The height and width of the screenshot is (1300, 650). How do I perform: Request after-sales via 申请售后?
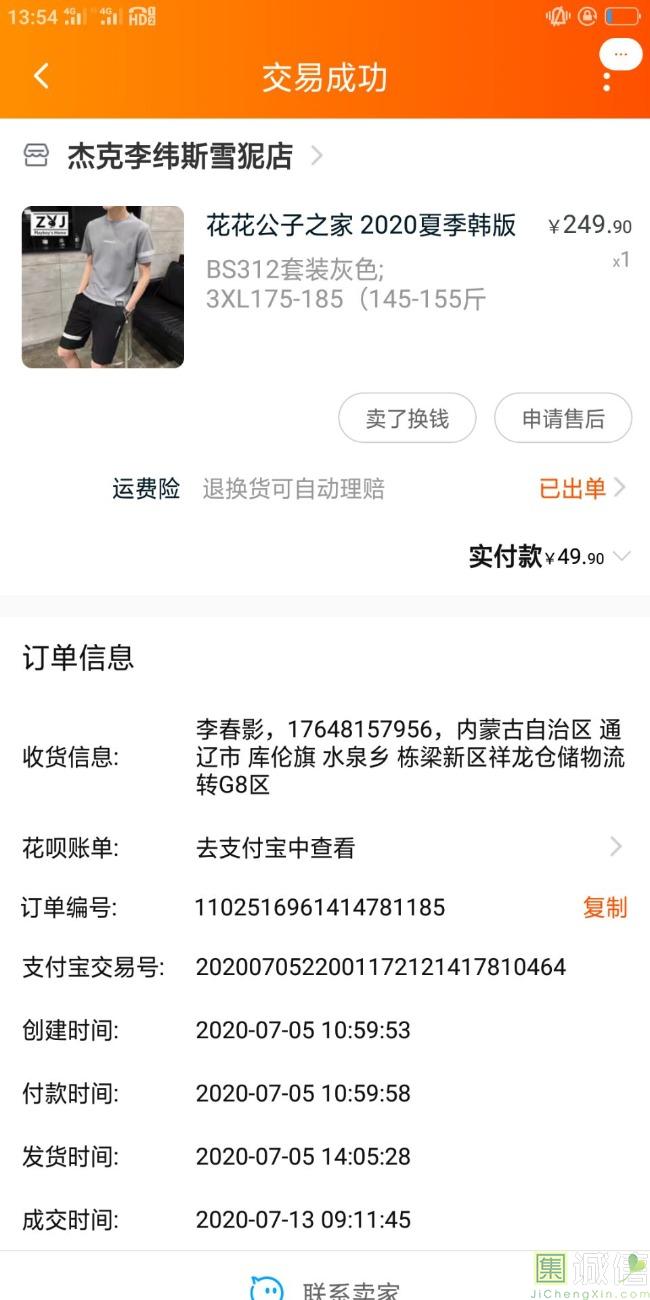563,418
